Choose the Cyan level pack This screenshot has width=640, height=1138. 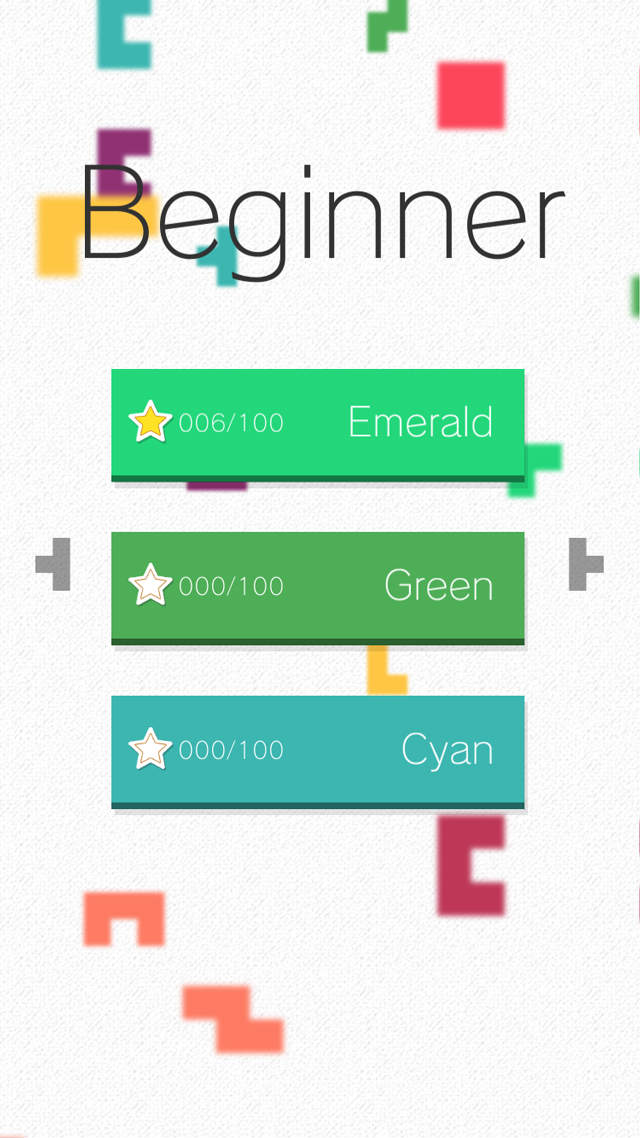317,750
